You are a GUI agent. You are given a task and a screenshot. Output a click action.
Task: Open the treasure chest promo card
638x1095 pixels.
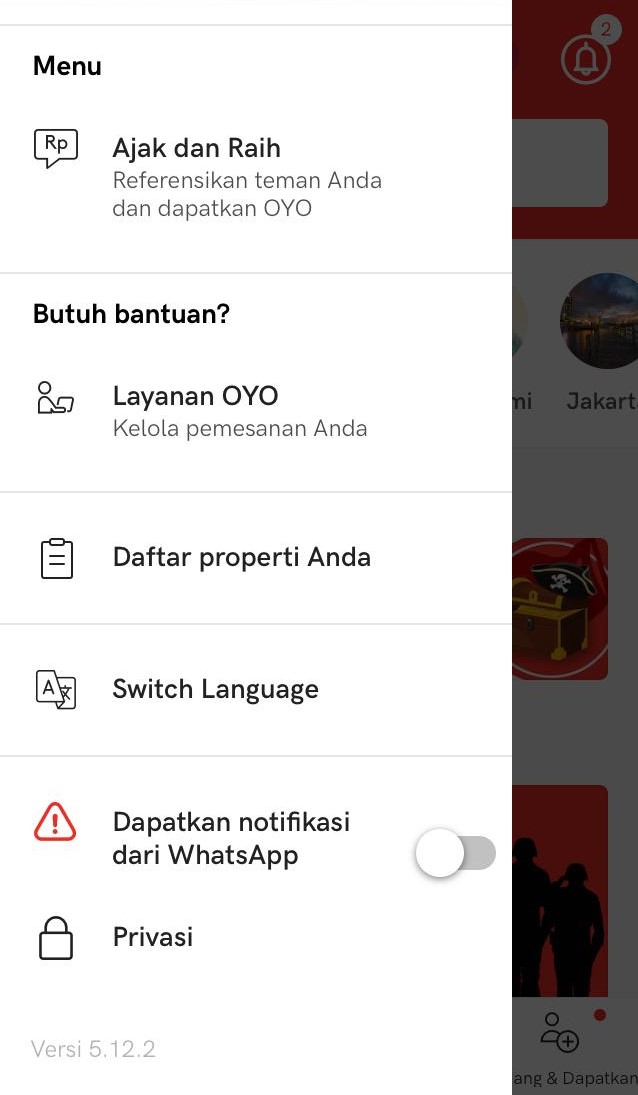click(560, 609)
